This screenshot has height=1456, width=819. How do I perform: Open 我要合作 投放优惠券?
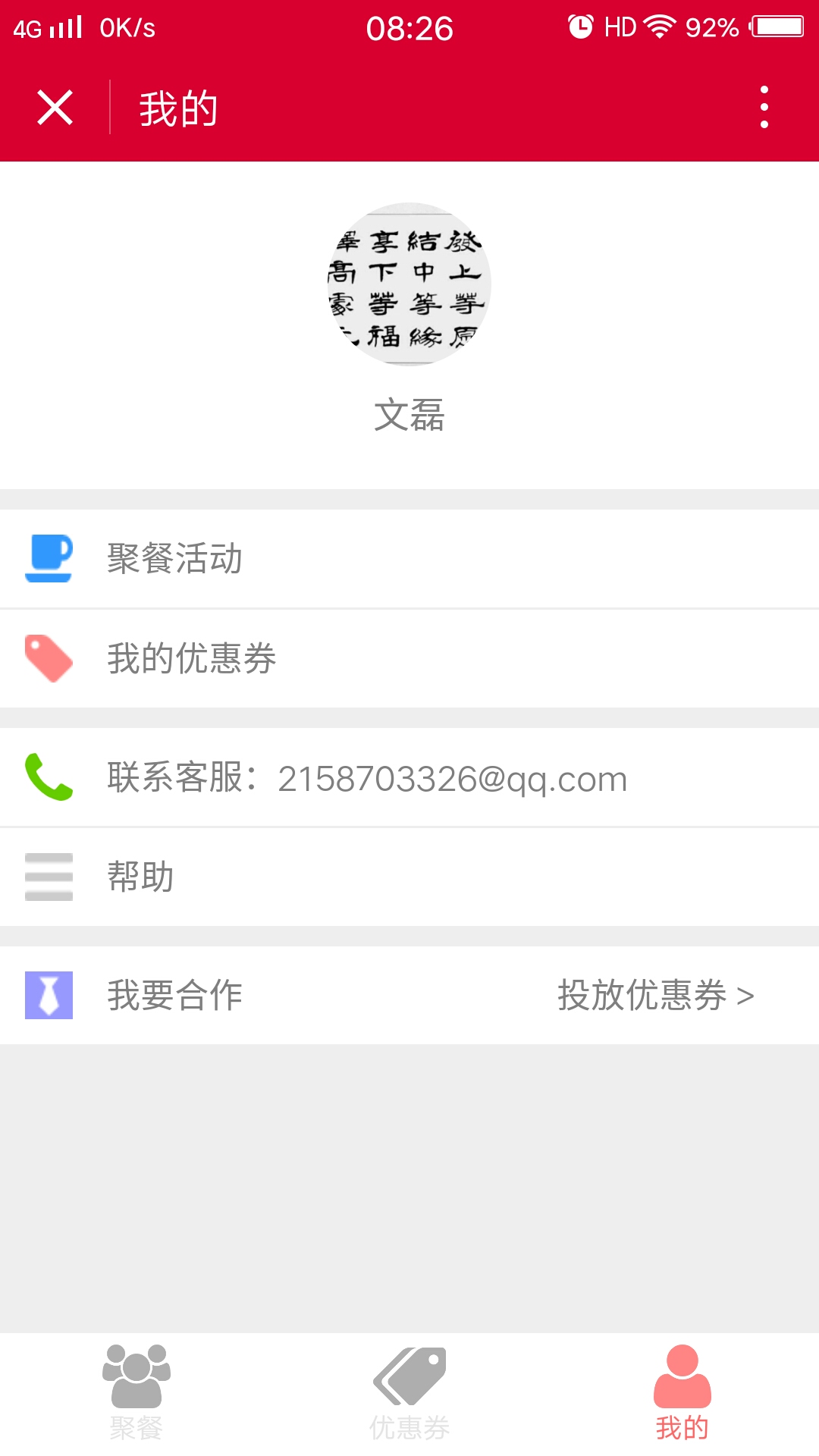tap(409, 996)
